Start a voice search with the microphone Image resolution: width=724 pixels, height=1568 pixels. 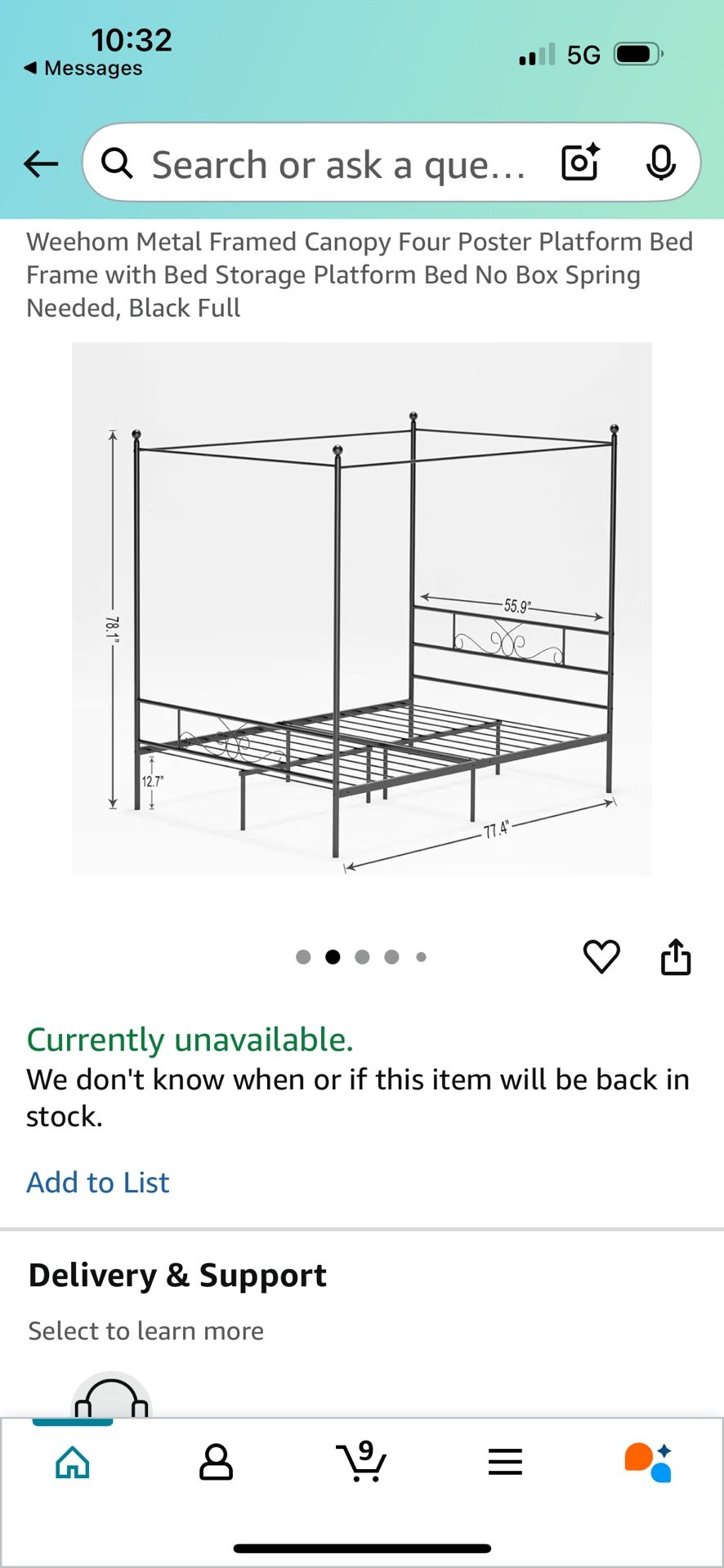click(662, 163)
